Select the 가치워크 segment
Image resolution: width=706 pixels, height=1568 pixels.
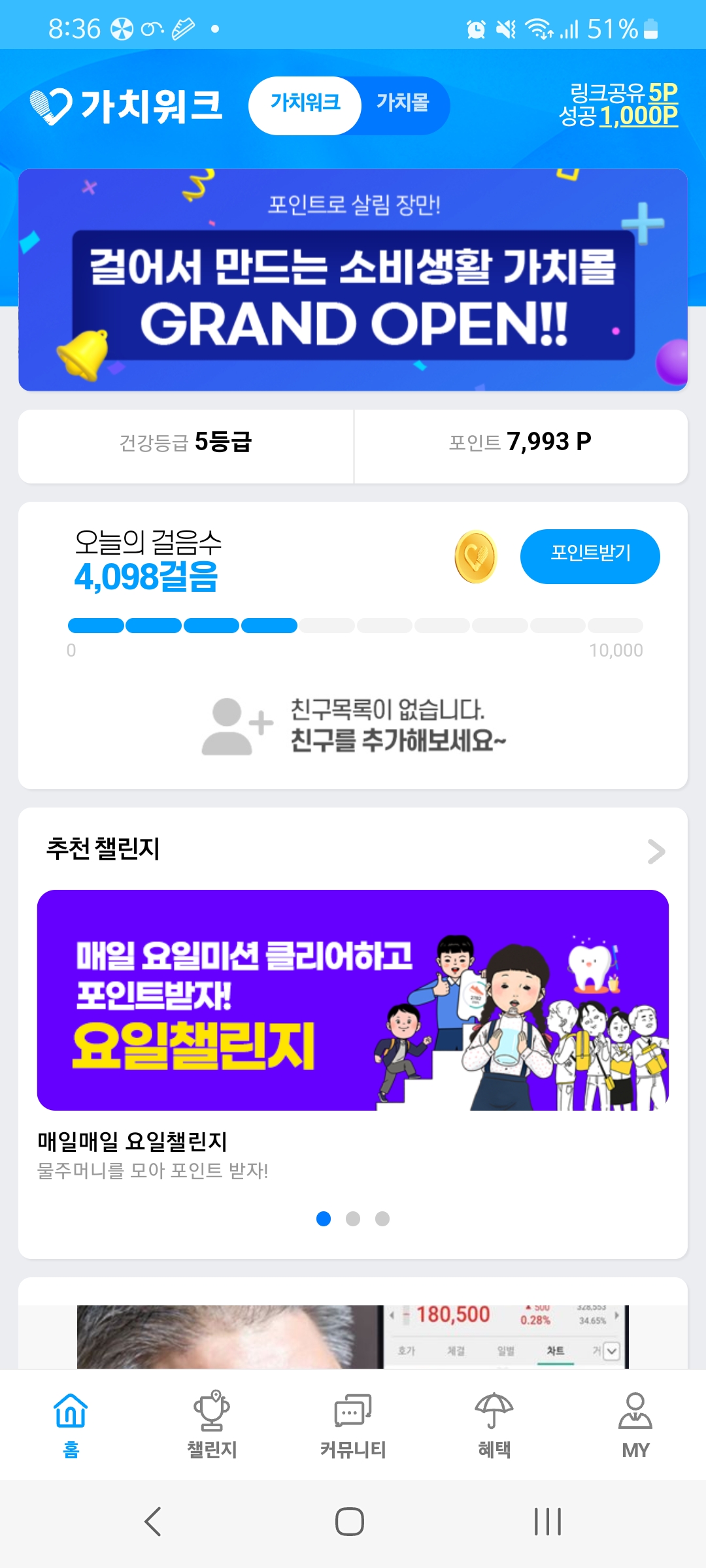pos(305,103)
